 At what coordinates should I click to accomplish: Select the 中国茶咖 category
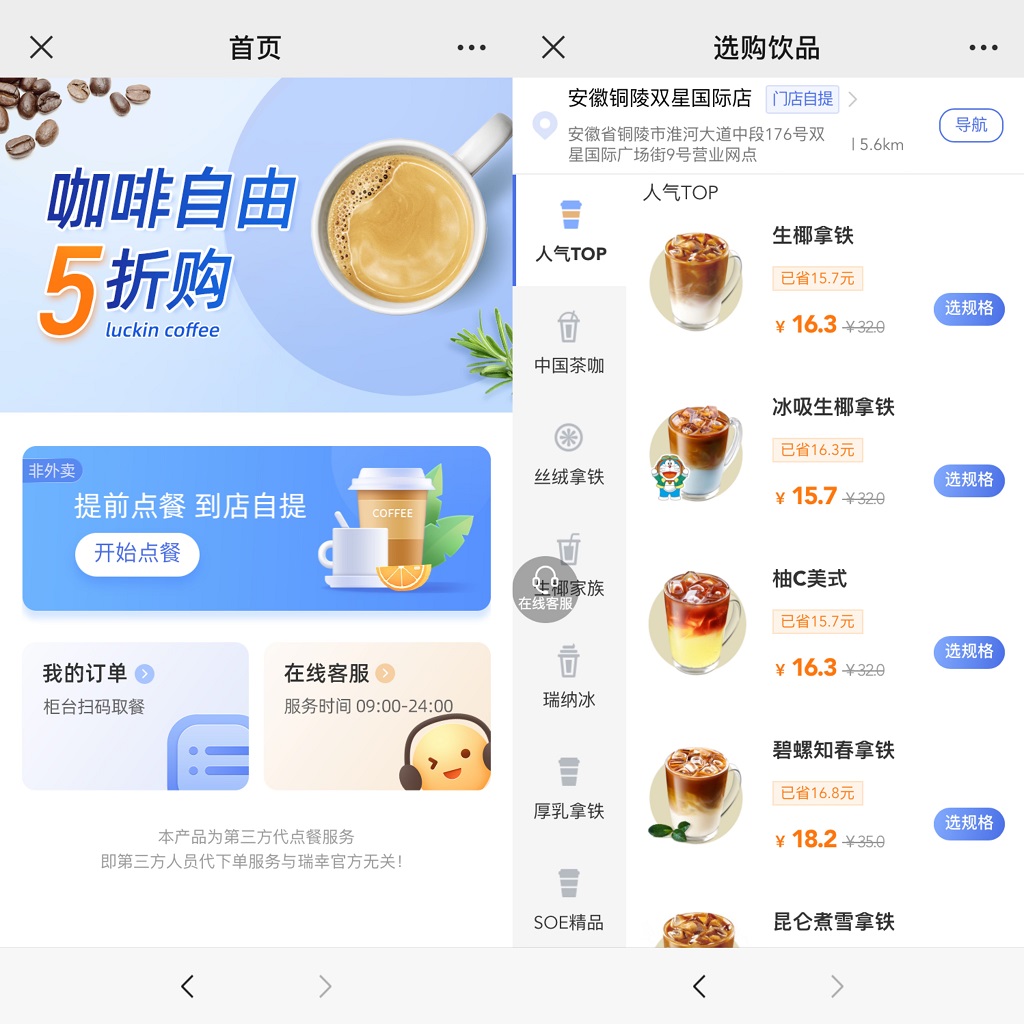(x=569, y=343)
